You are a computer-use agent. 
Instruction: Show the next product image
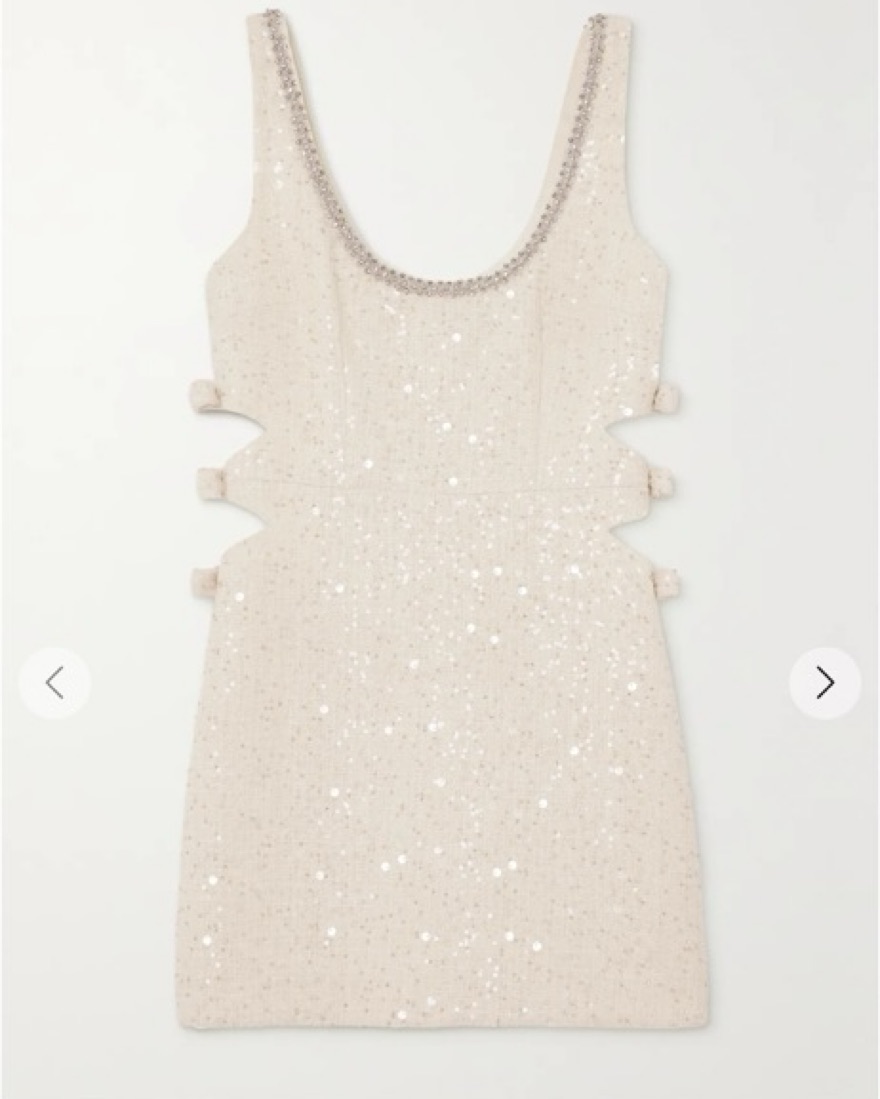(824, 683)
